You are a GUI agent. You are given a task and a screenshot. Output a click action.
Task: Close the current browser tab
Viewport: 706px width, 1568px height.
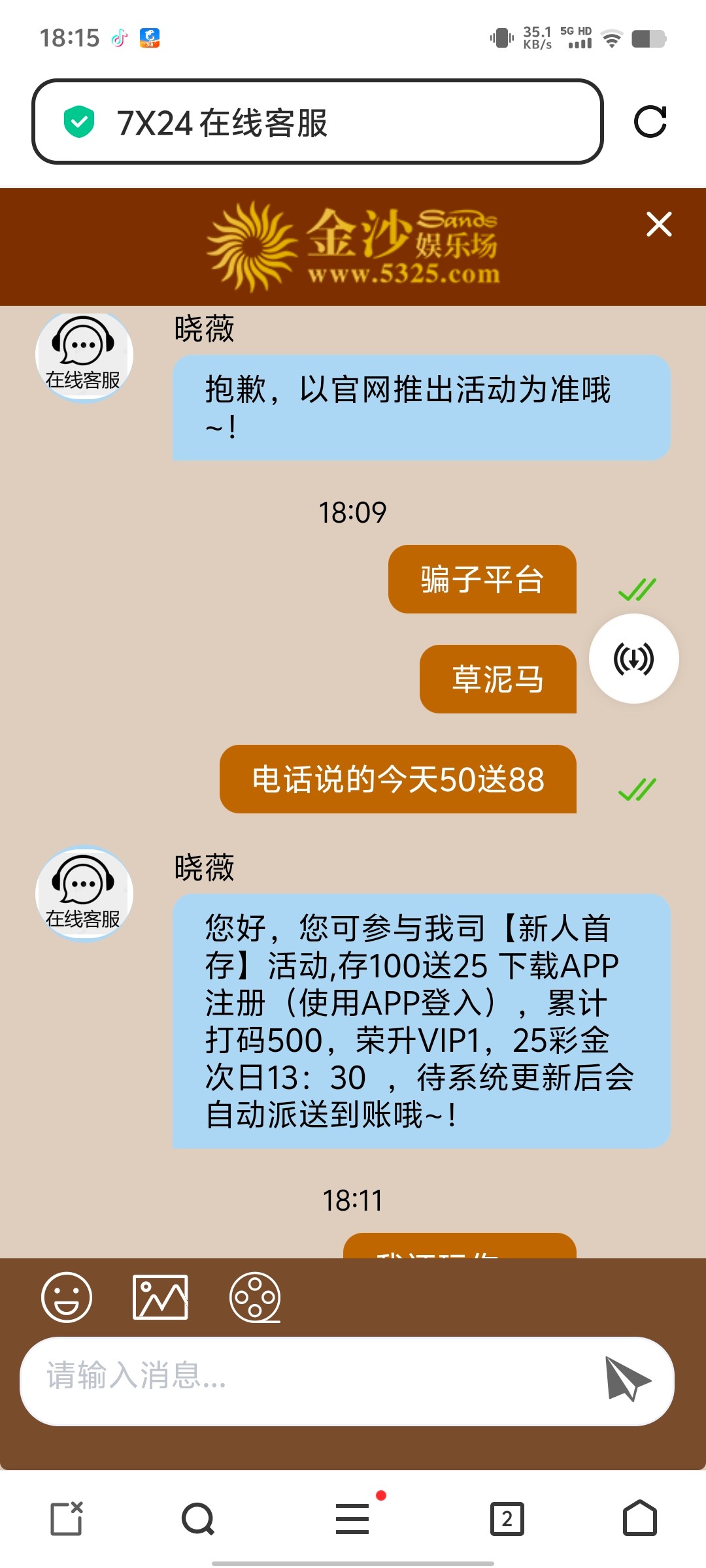67,1518
